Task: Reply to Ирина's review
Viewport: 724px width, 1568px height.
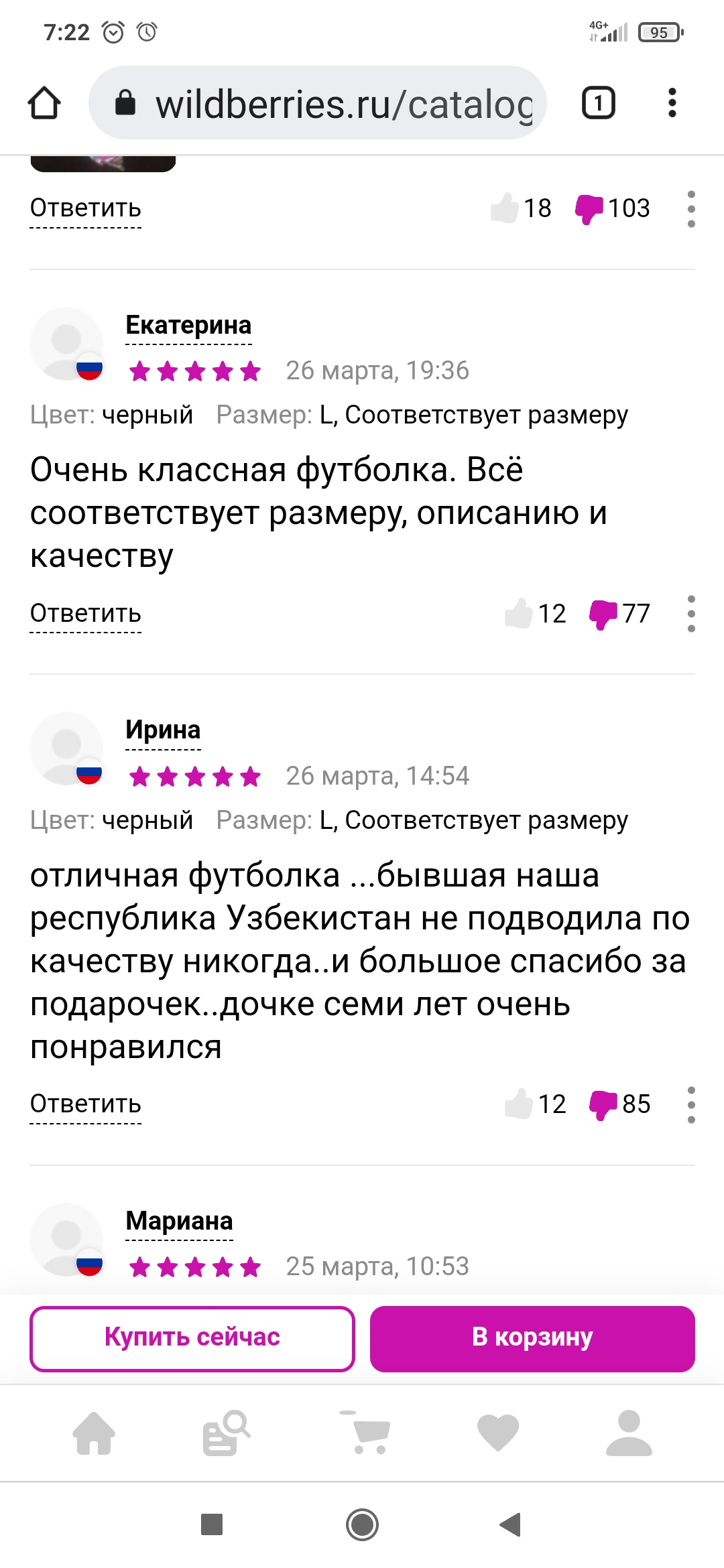Action: point(86,1104)
